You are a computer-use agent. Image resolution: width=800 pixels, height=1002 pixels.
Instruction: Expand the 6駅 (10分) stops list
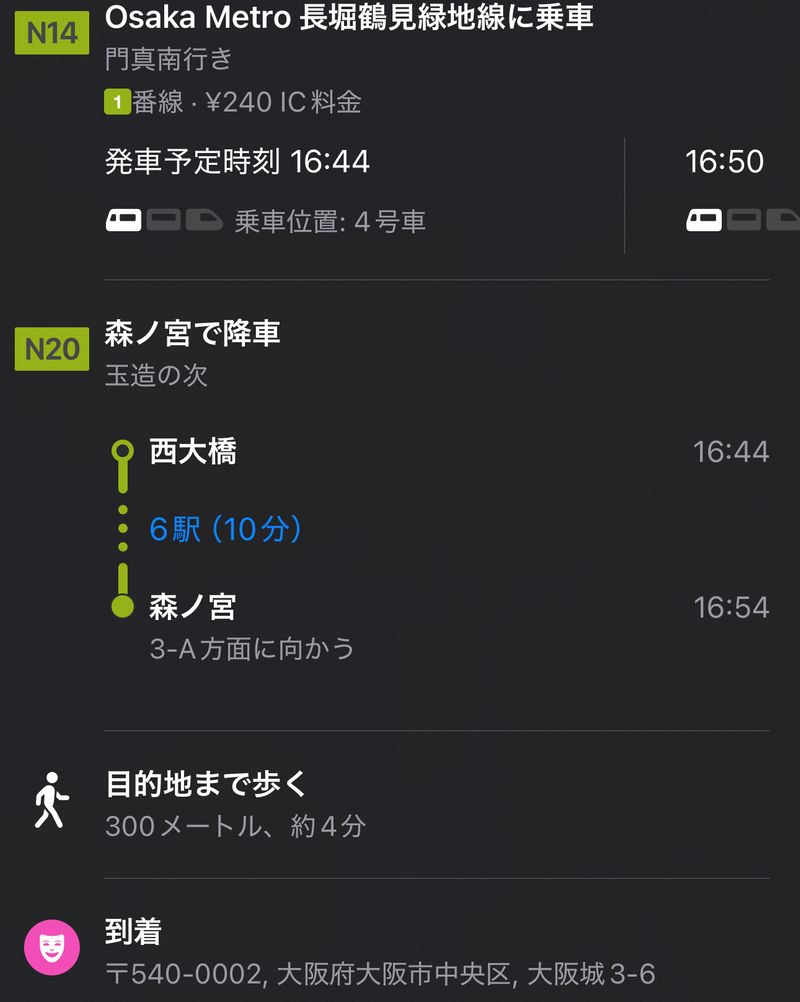coord(226,529)
